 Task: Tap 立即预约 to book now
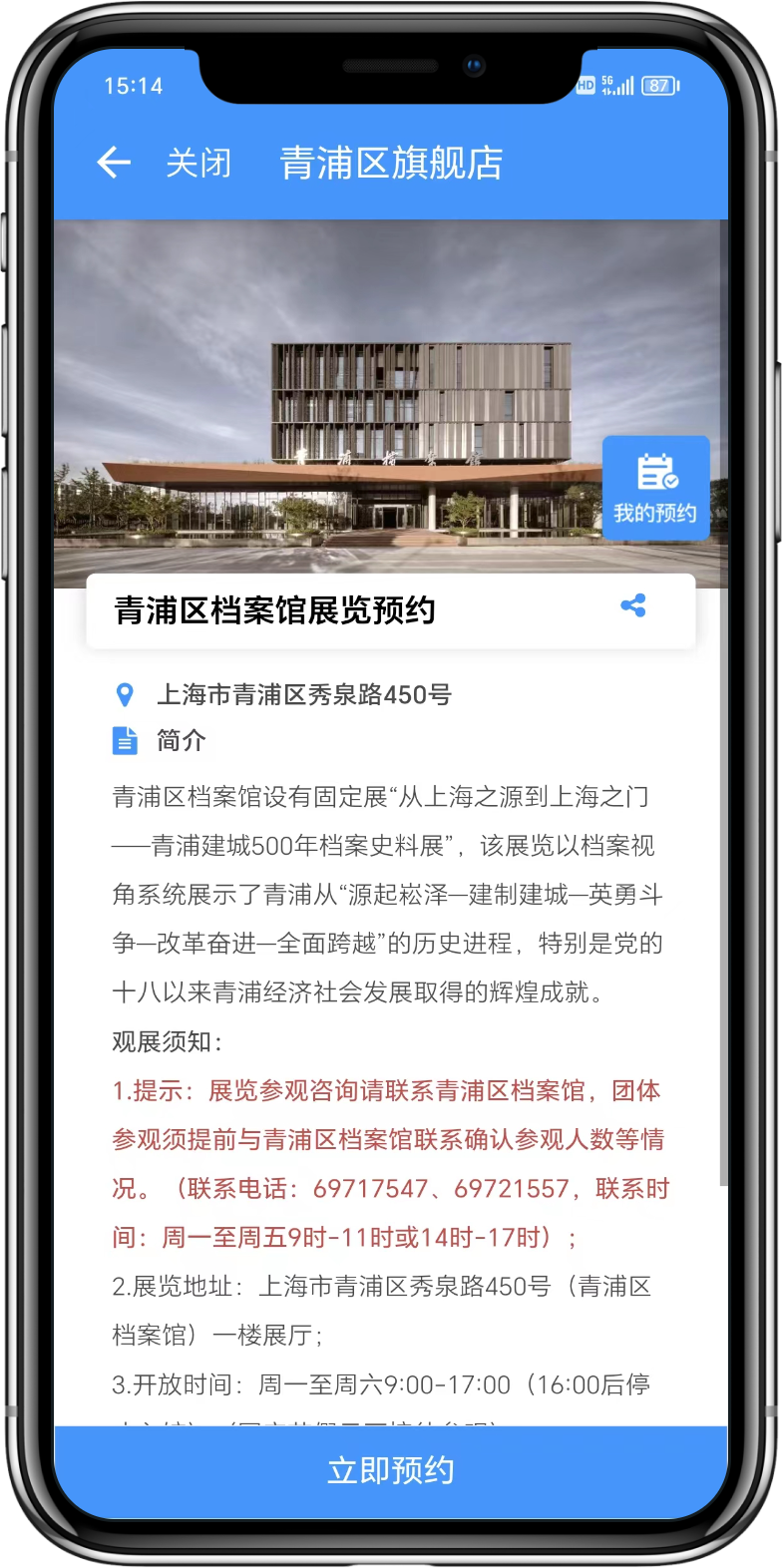[x=391, y=1470]
